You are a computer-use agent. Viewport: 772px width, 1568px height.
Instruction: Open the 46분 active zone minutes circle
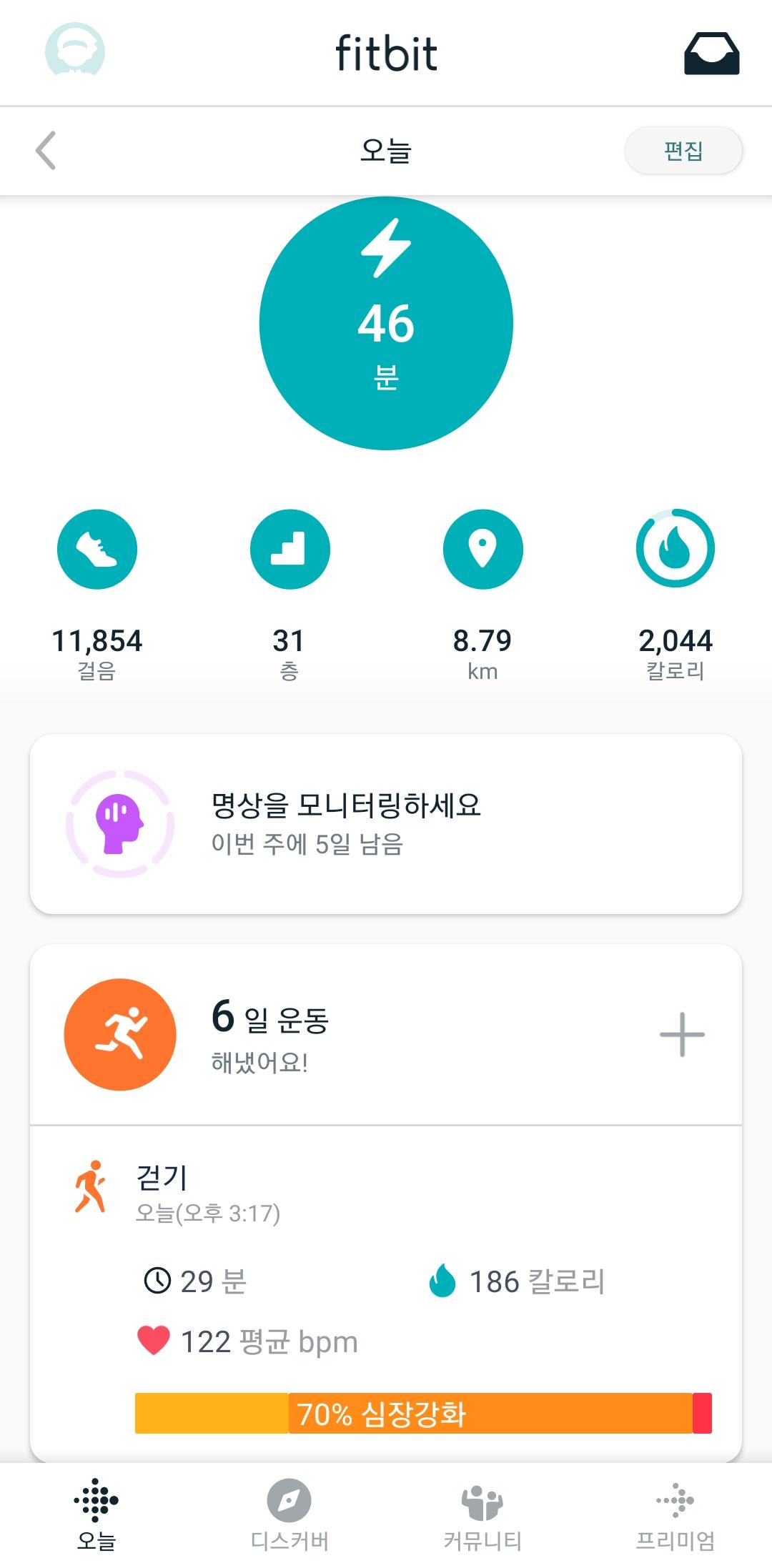[386, 323]
